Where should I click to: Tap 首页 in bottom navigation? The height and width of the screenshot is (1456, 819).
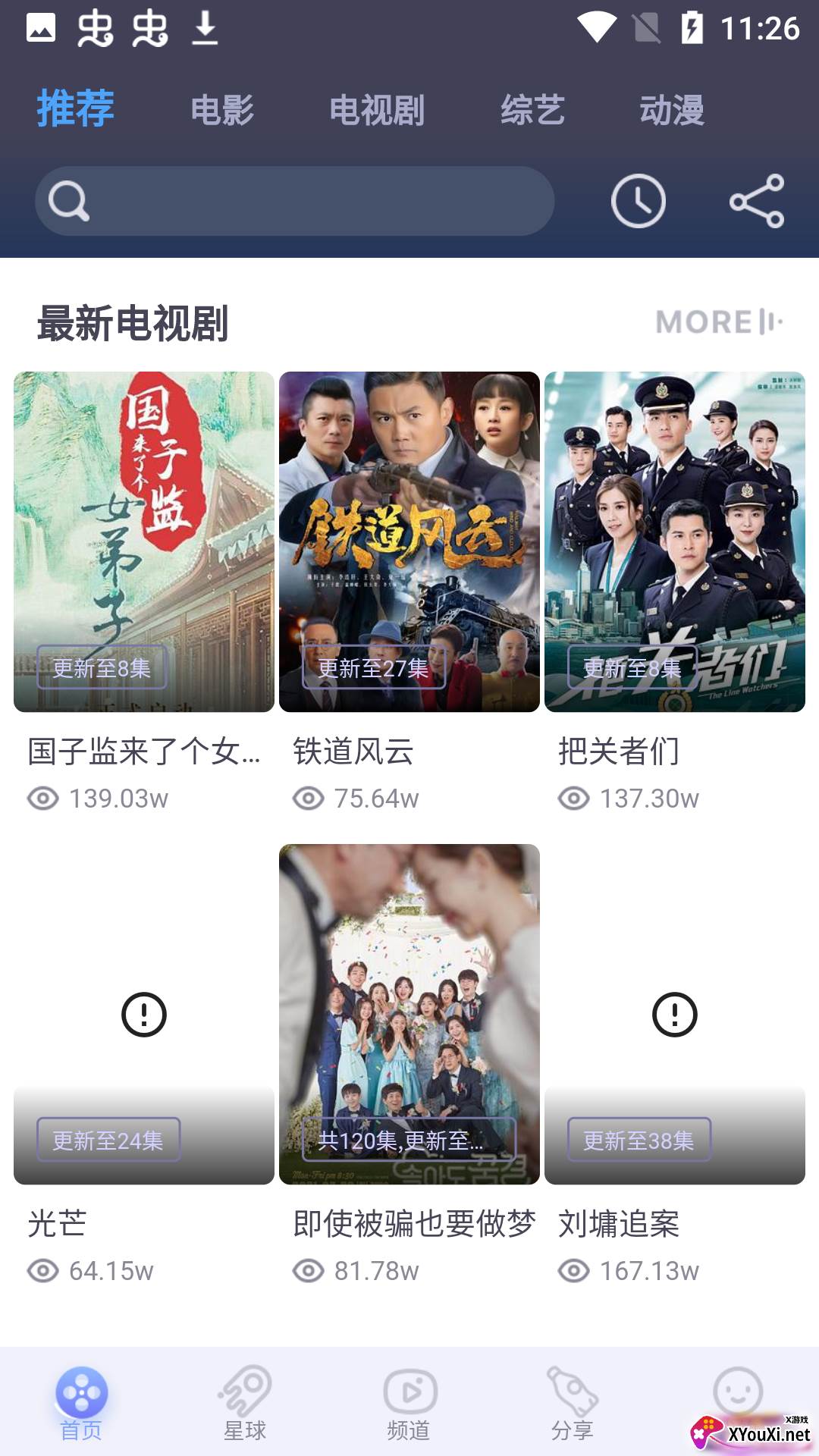(x=81, y=1404)
